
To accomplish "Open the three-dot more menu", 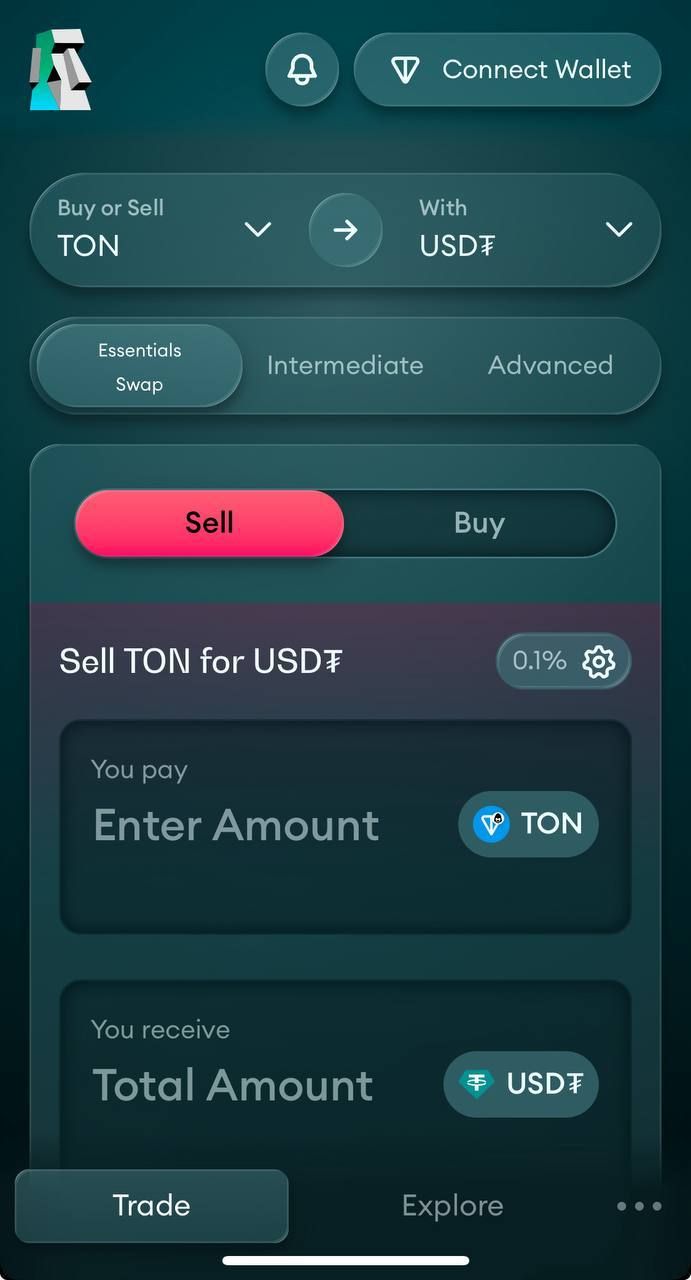I will click(x=639, y=1206).
